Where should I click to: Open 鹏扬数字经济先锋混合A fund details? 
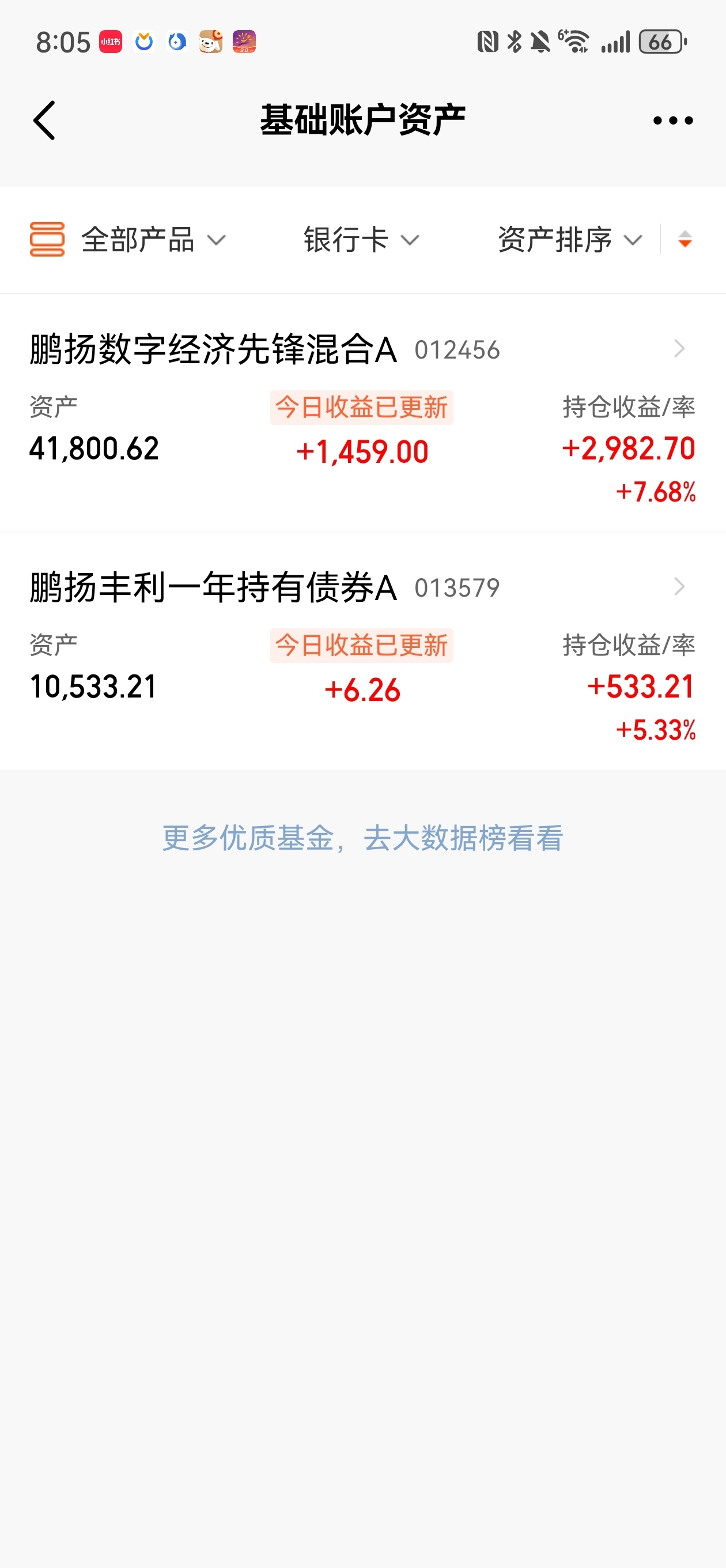(x=362, y=413)
